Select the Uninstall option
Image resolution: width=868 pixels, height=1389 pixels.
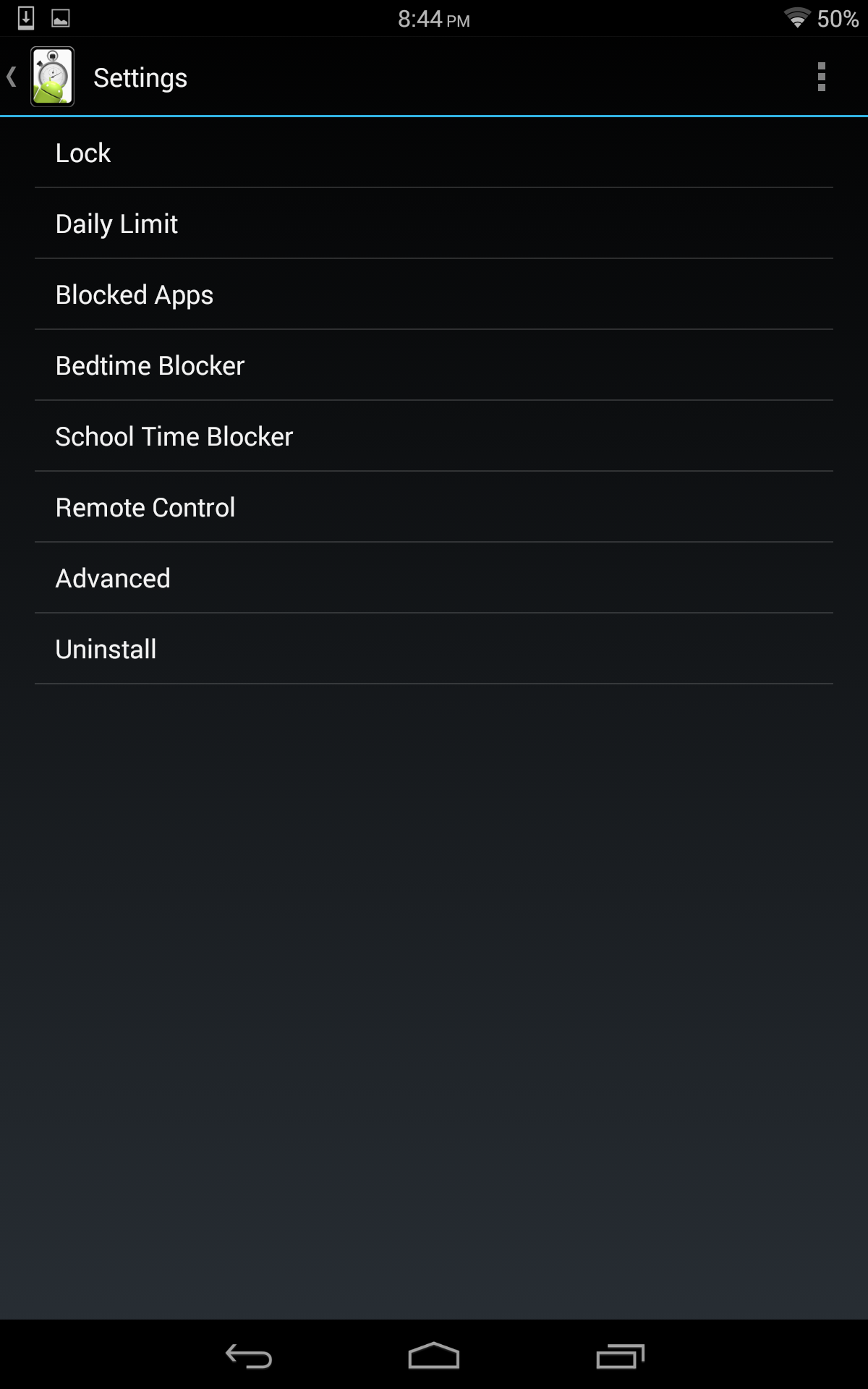pyautogui.click(x=434, y=650)
